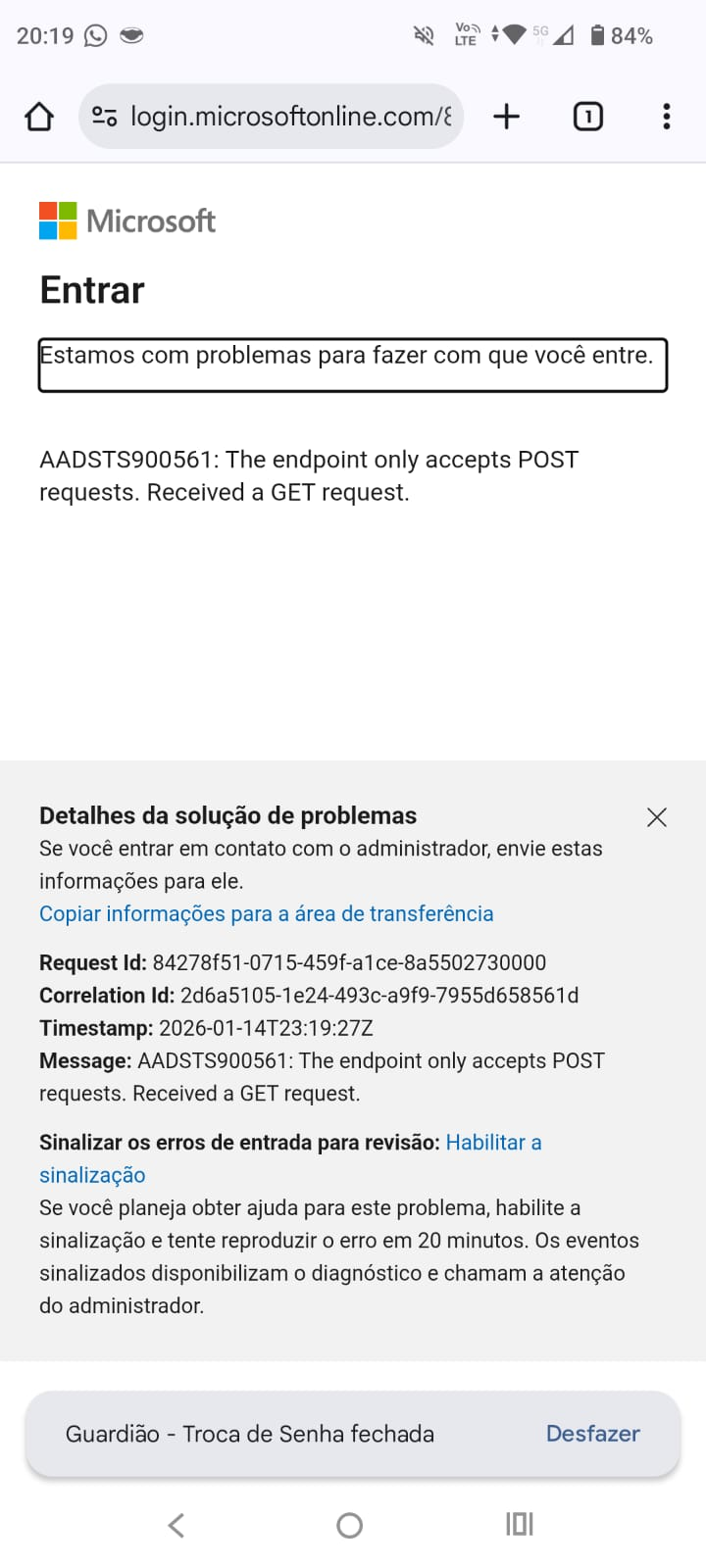Go back with the system back button
The height and width of the screenshot is (1568, 706).
(x=176, y=1525)
